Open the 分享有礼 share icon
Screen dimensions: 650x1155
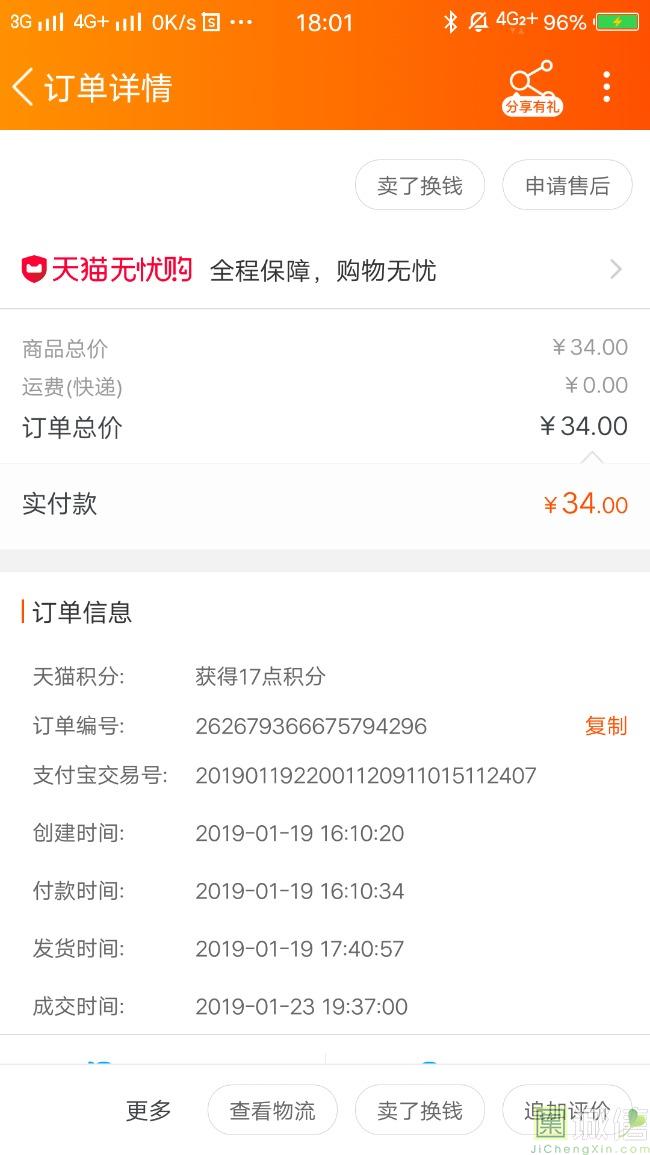pos(532,87)
